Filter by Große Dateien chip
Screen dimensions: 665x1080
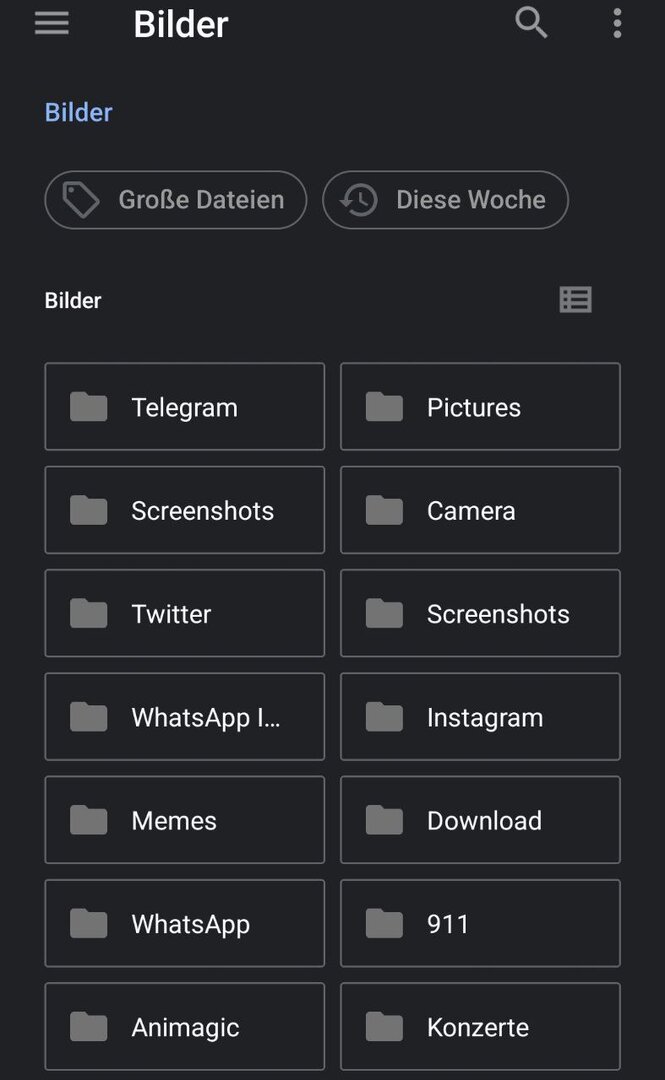(x=176, y=200)
